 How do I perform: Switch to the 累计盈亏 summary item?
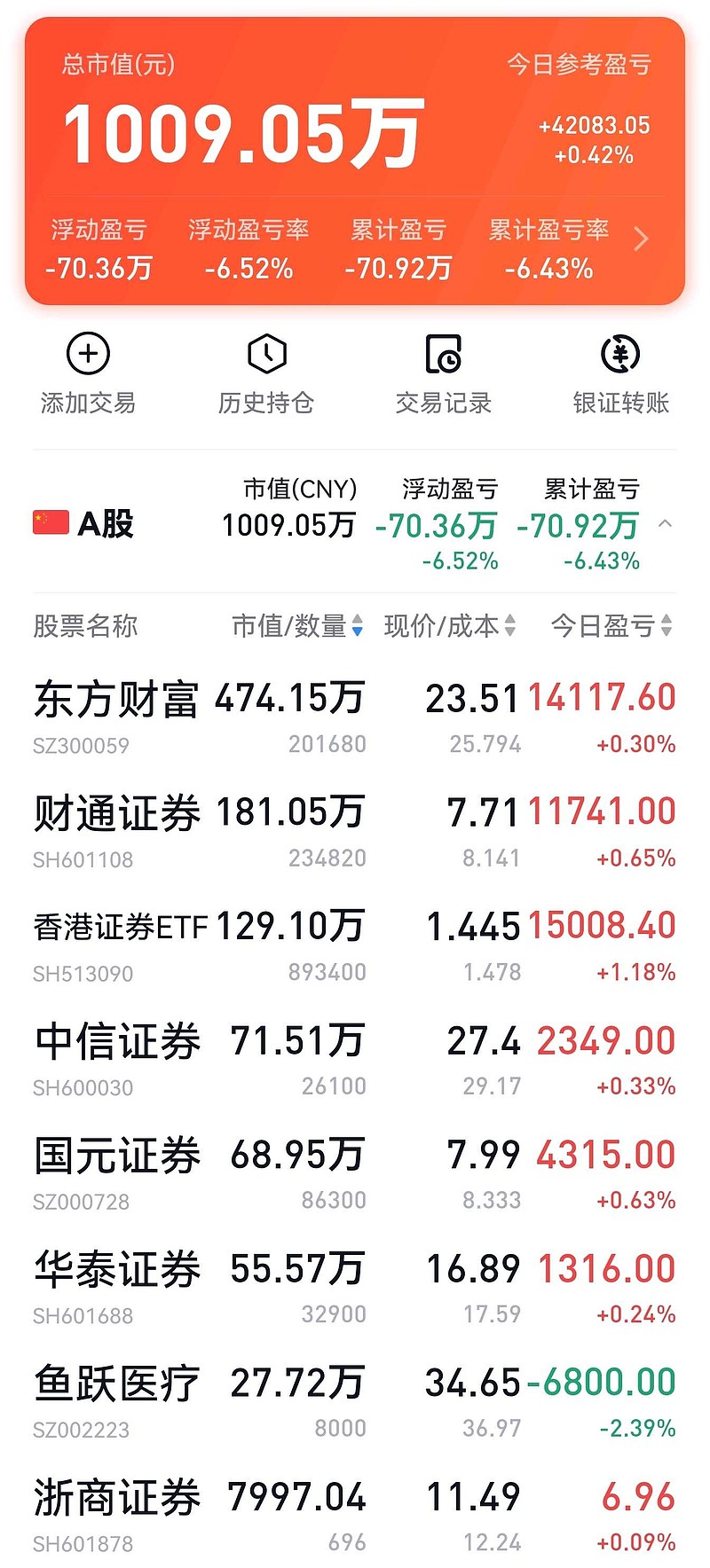click(398, 248)
